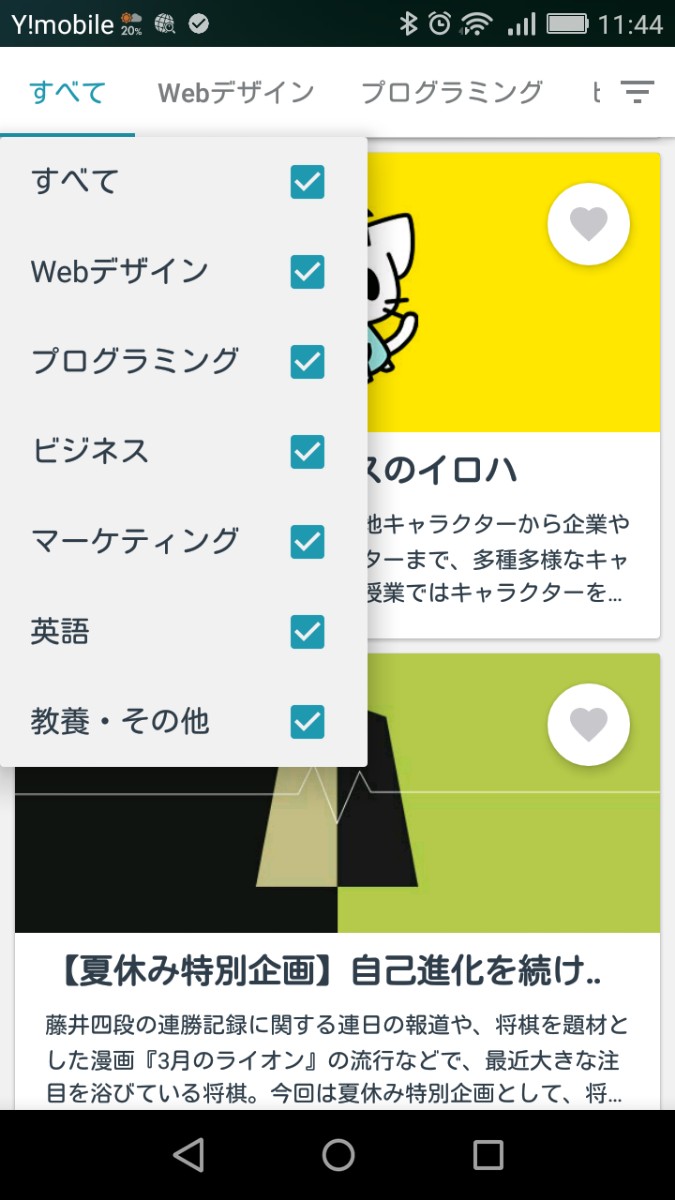Switch to the Webデザイン tab
675x1200 pixels.
pos(236,93)
